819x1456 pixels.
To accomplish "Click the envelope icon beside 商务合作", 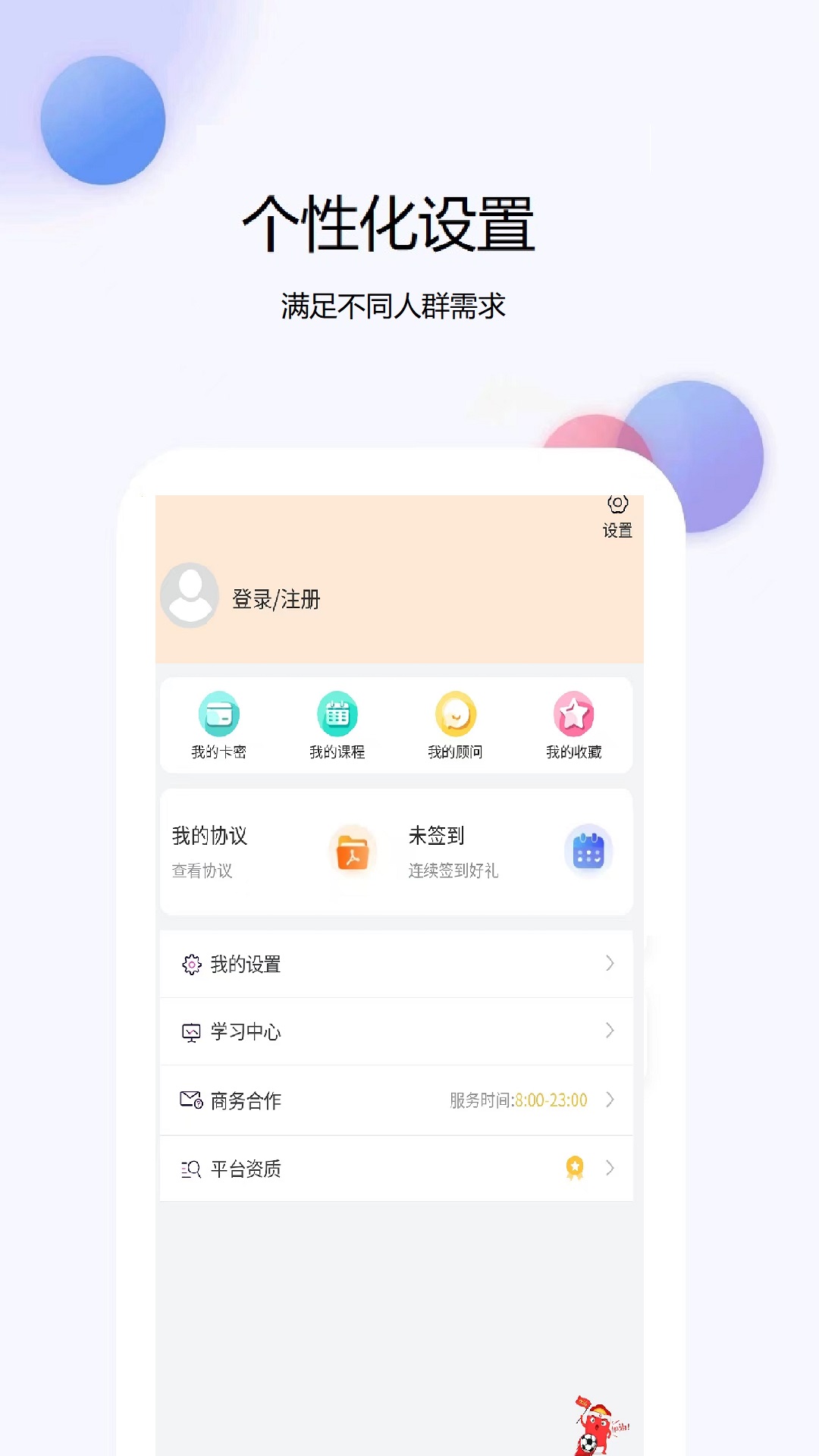I will click(x=192, y=1100).
